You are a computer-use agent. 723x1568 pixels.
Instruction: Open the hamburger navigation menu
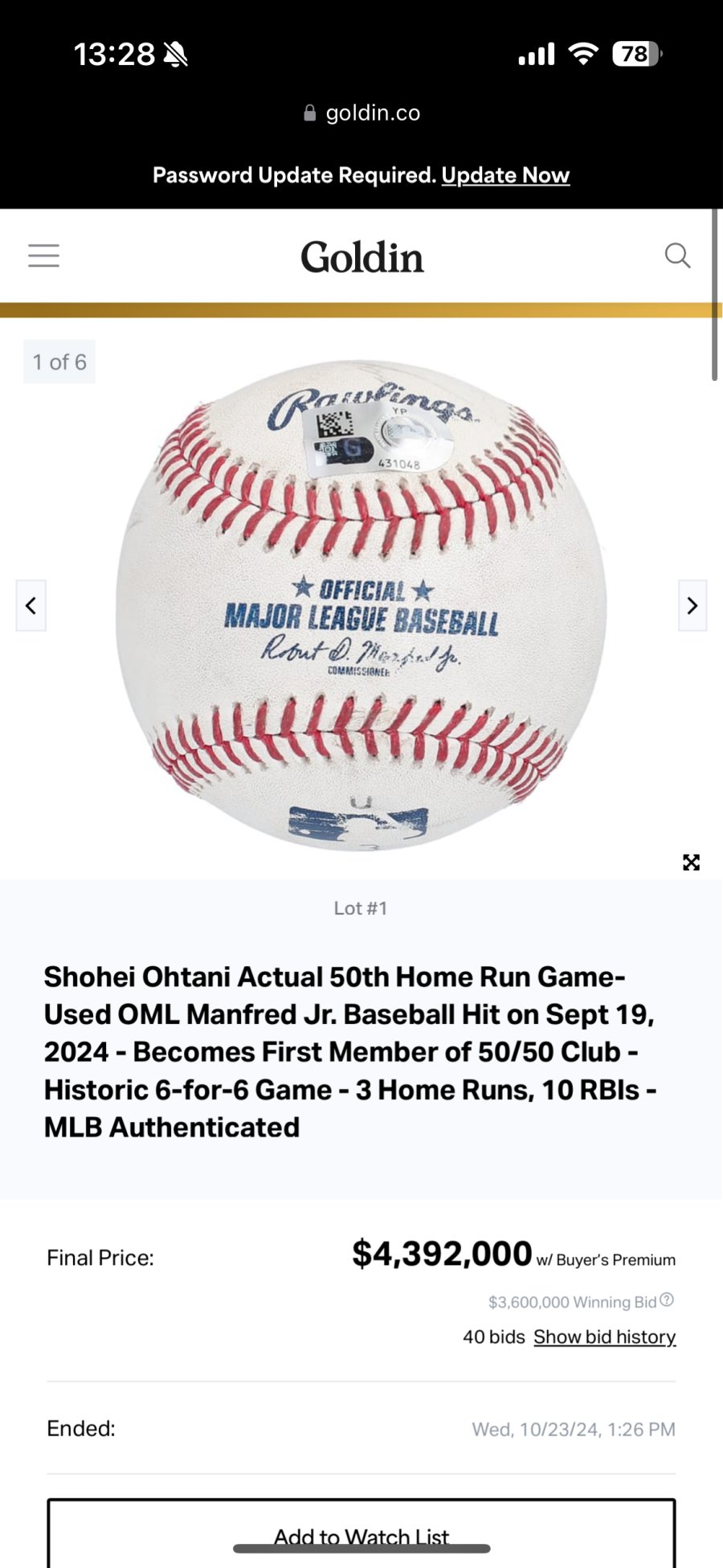[43, 256]
